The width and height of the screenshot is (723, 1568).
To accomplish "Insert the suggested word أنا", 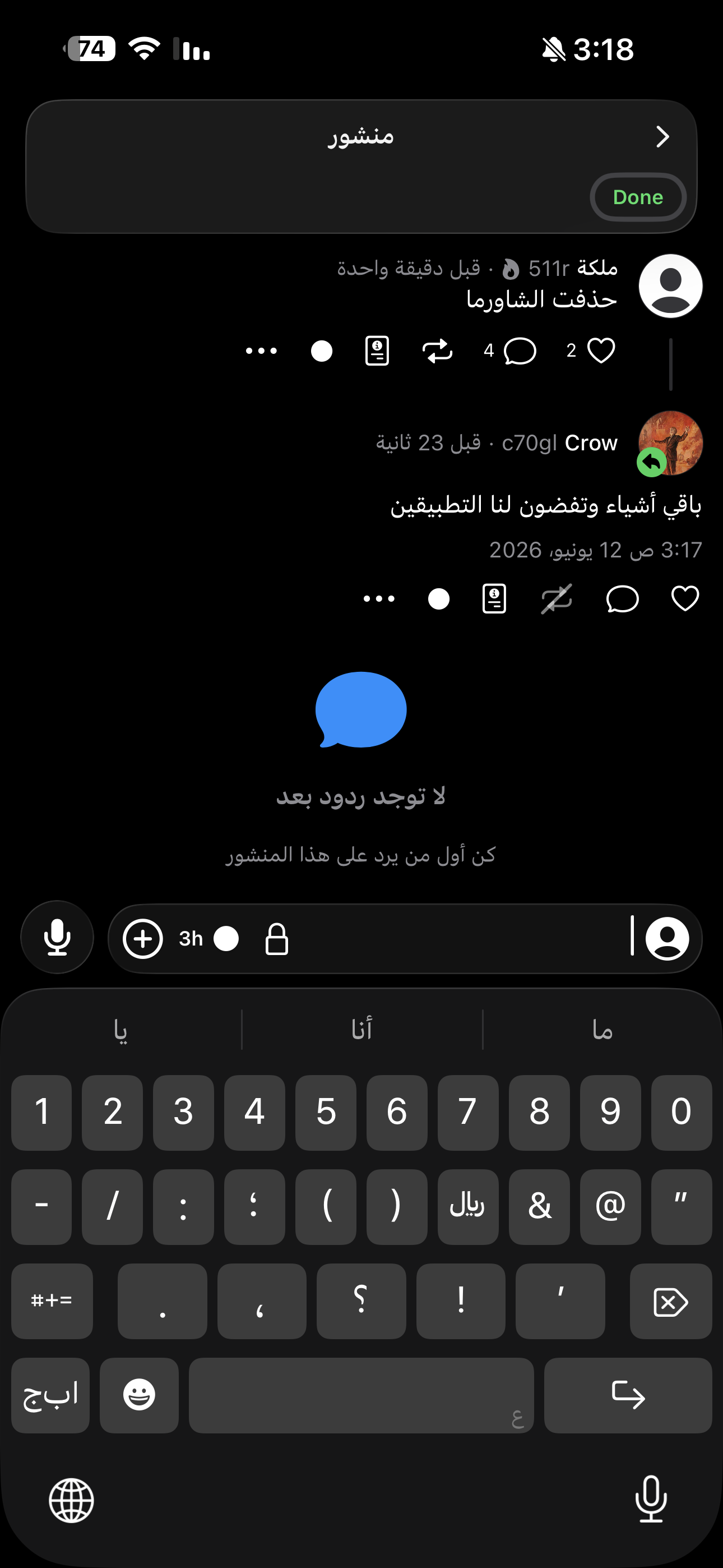I will (x=362, y=1029).
